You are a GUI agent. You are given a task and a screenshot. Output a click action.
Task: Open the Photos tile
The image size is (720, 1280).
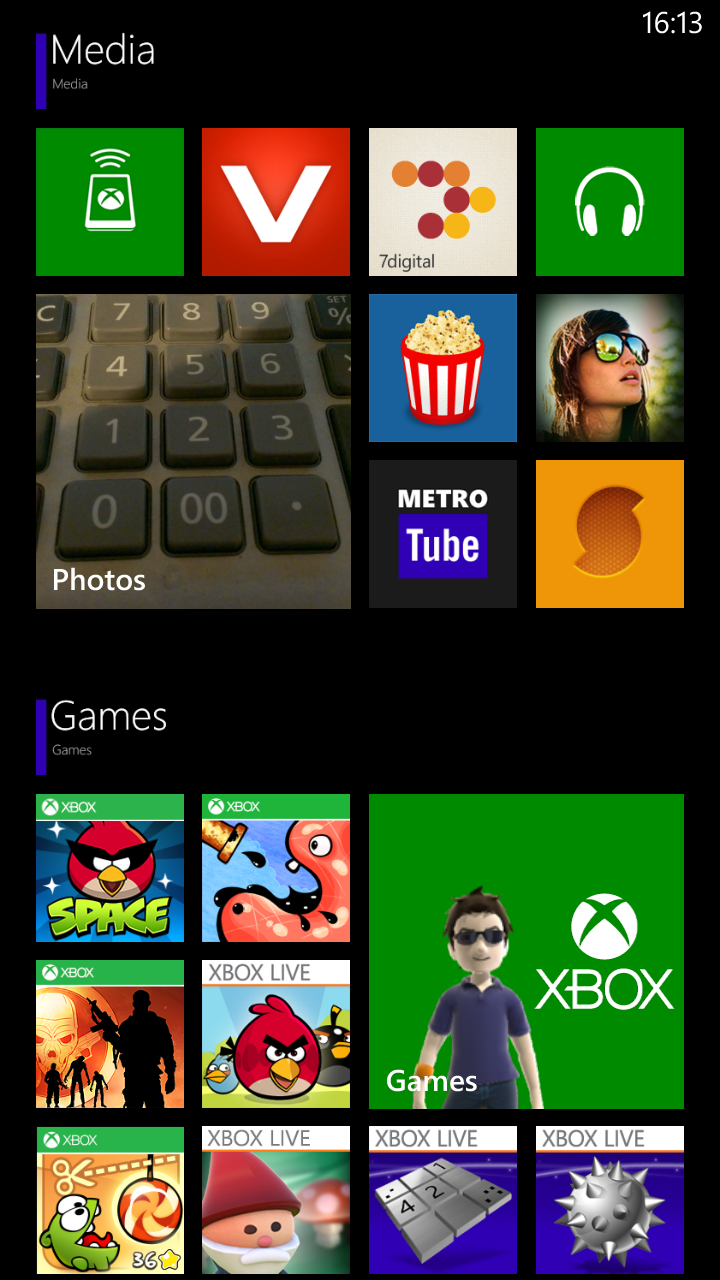point(193,451)
